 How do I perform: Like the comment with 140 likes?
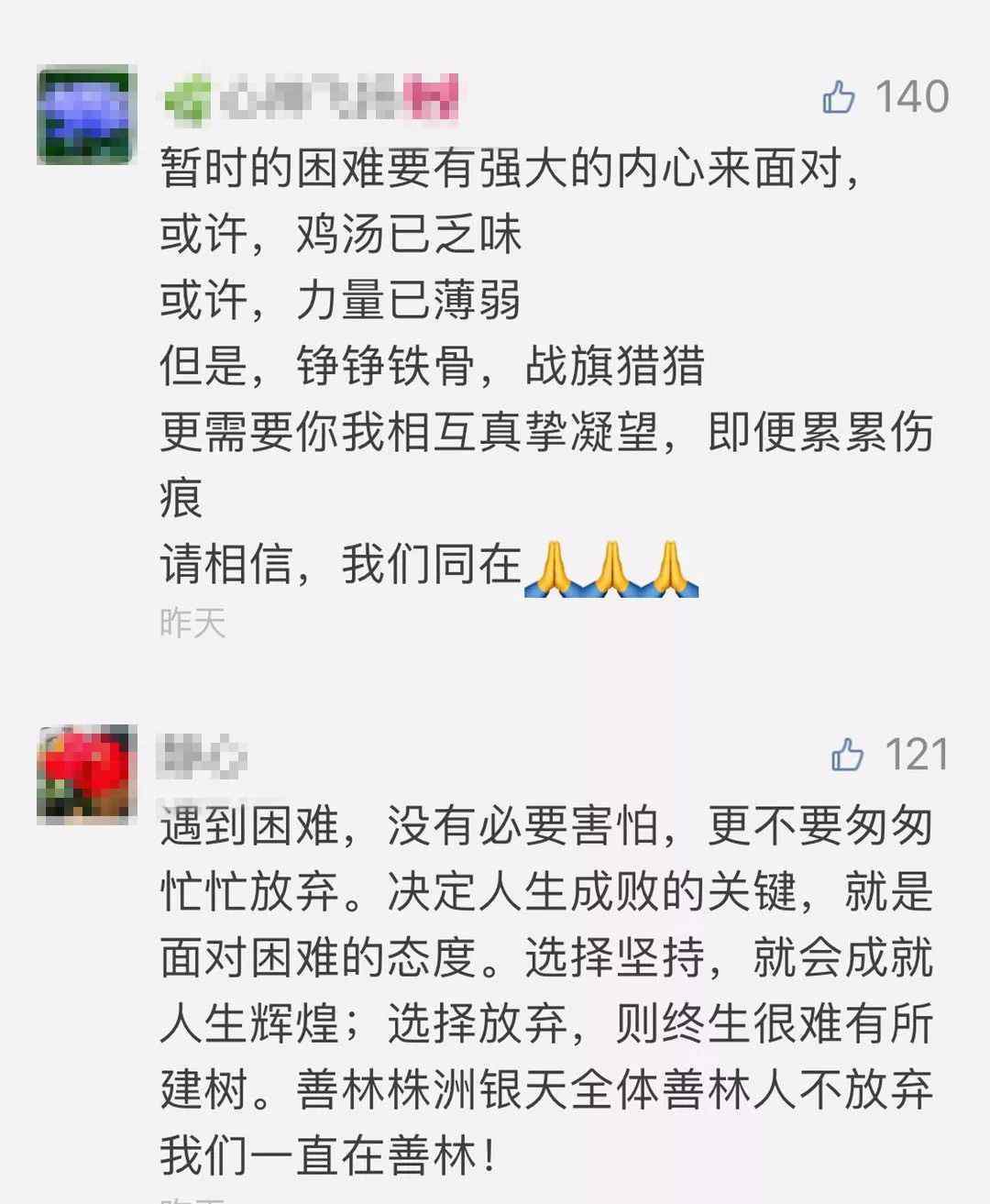click(839, 97)
